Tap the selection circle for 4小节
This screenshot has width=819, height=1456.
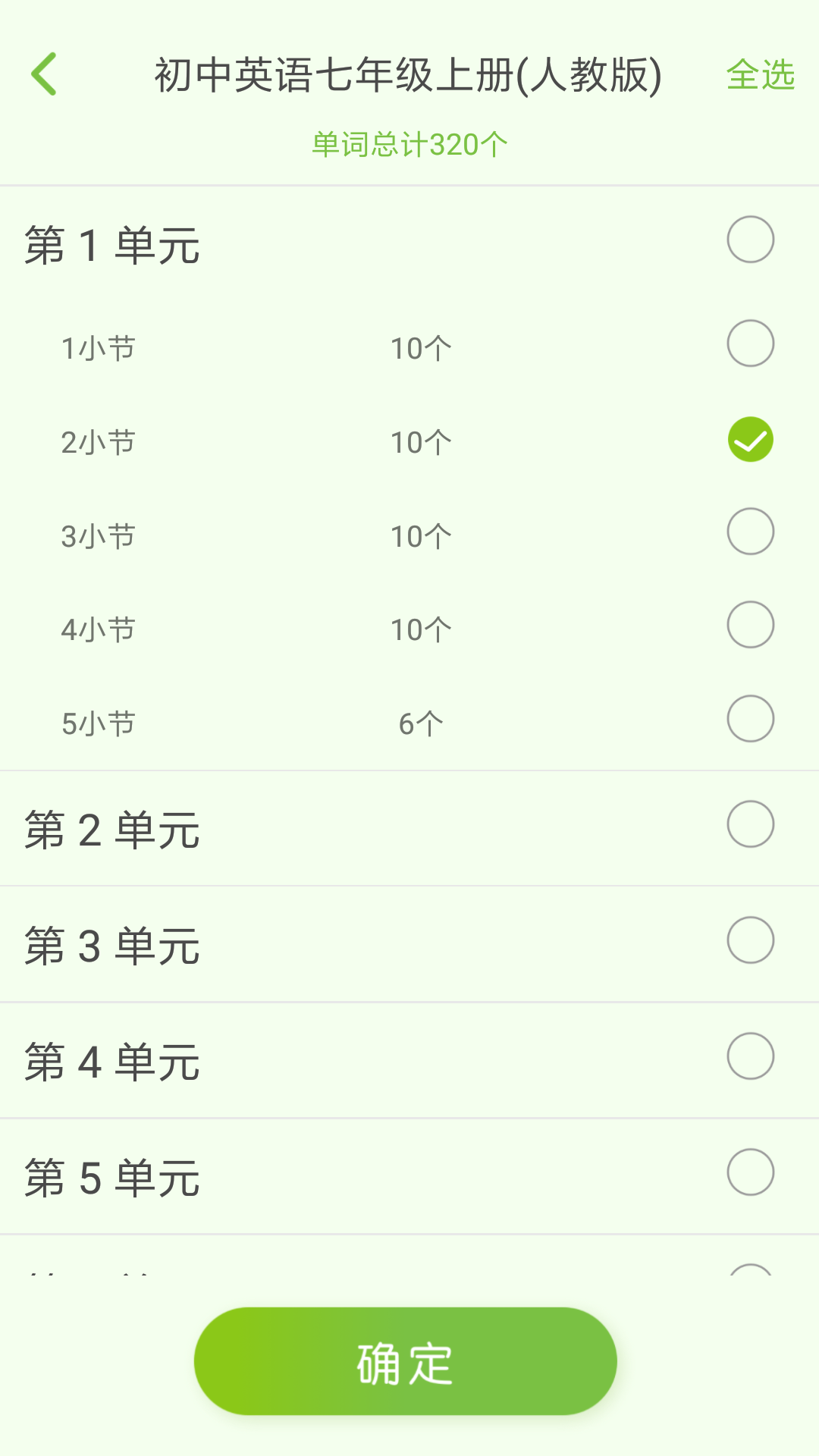click(x=751, y=624)
